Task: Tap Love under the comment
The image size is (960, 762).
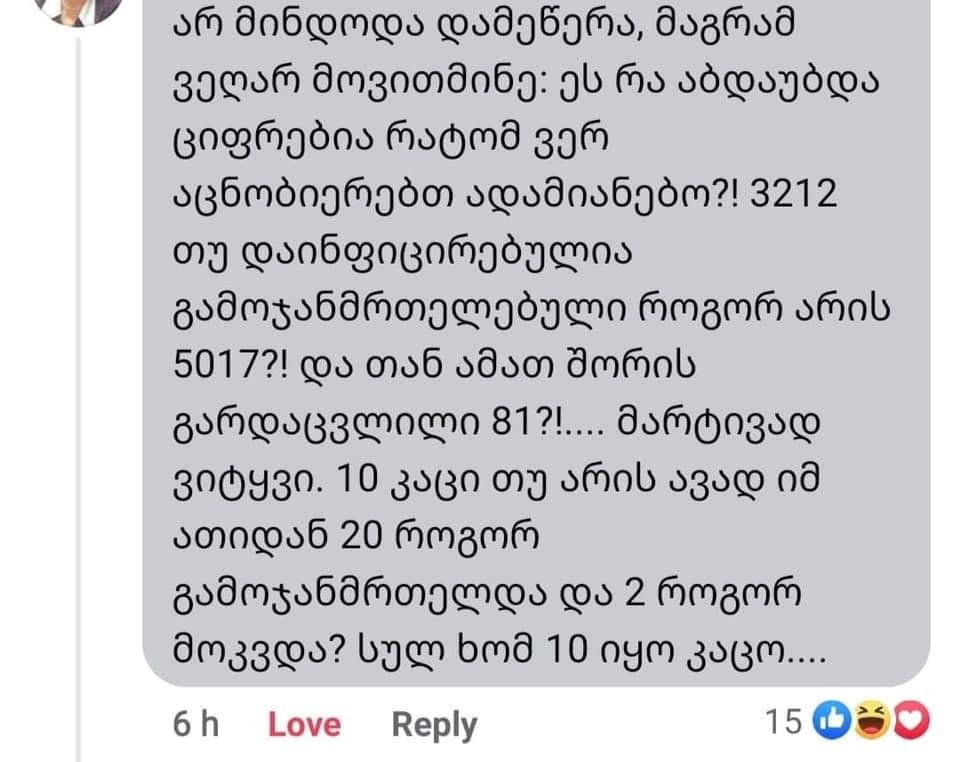Action: click(304, 724)
